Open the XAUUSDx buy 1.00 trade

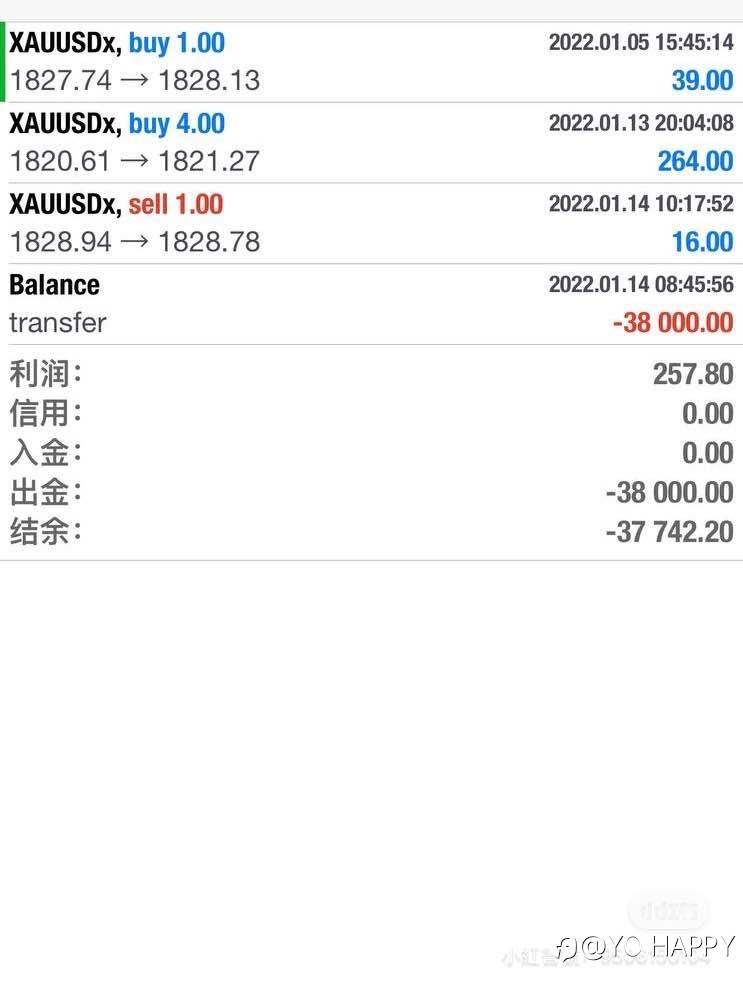[371, 62]
